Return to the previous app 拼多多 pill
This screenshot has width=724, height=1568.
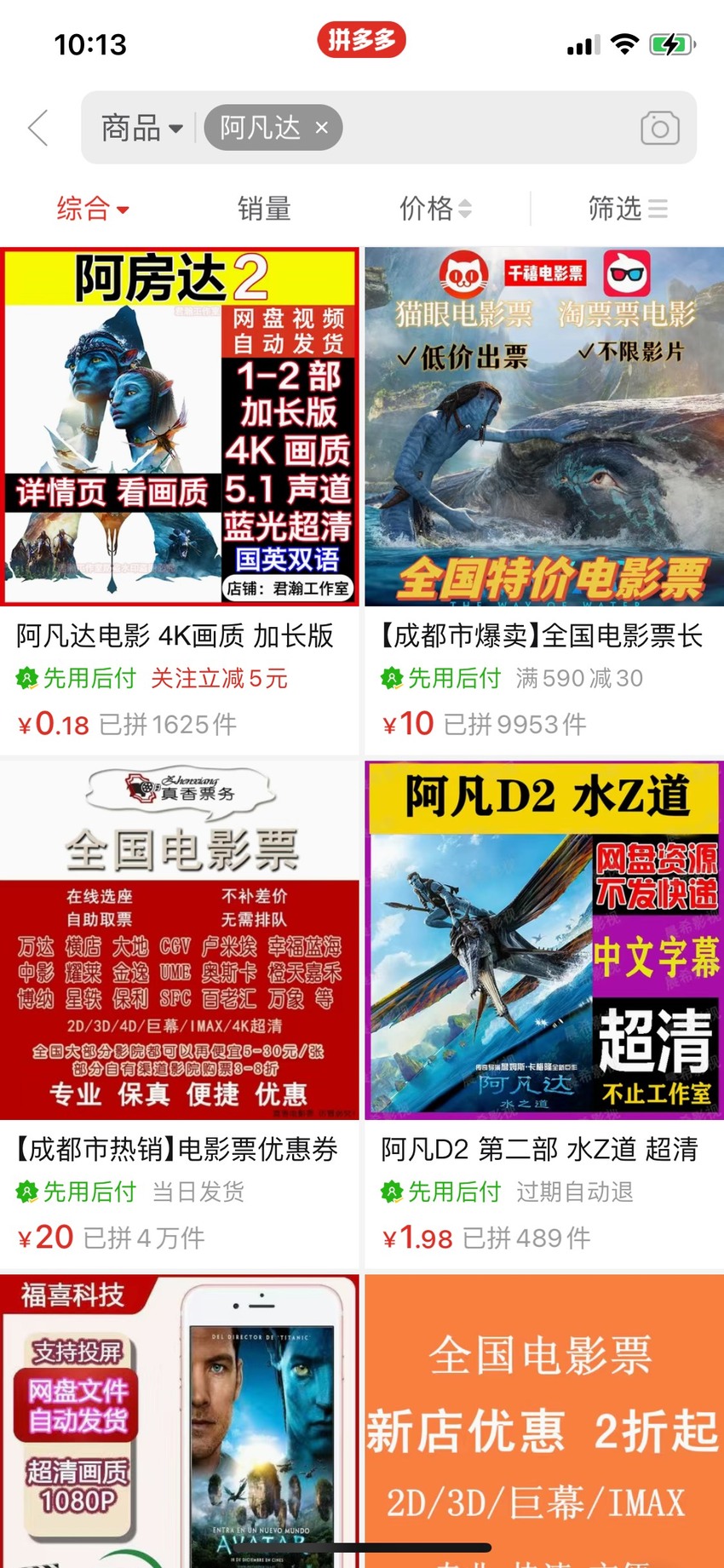[x=362, y=40]
